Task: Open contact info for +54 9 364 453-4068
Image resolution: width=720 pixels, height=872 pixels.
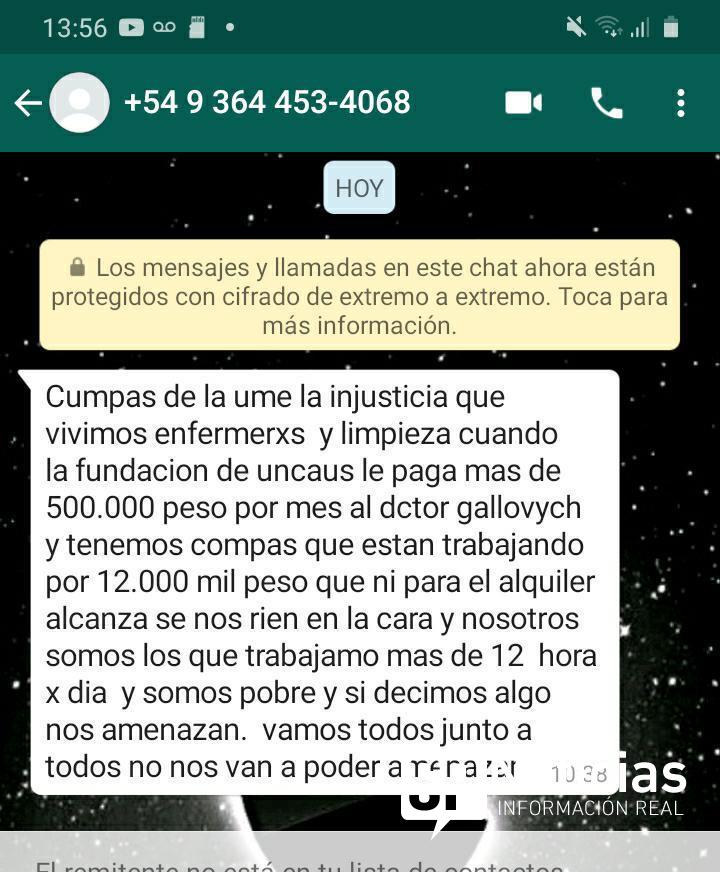Action: (x=267, y=103)
